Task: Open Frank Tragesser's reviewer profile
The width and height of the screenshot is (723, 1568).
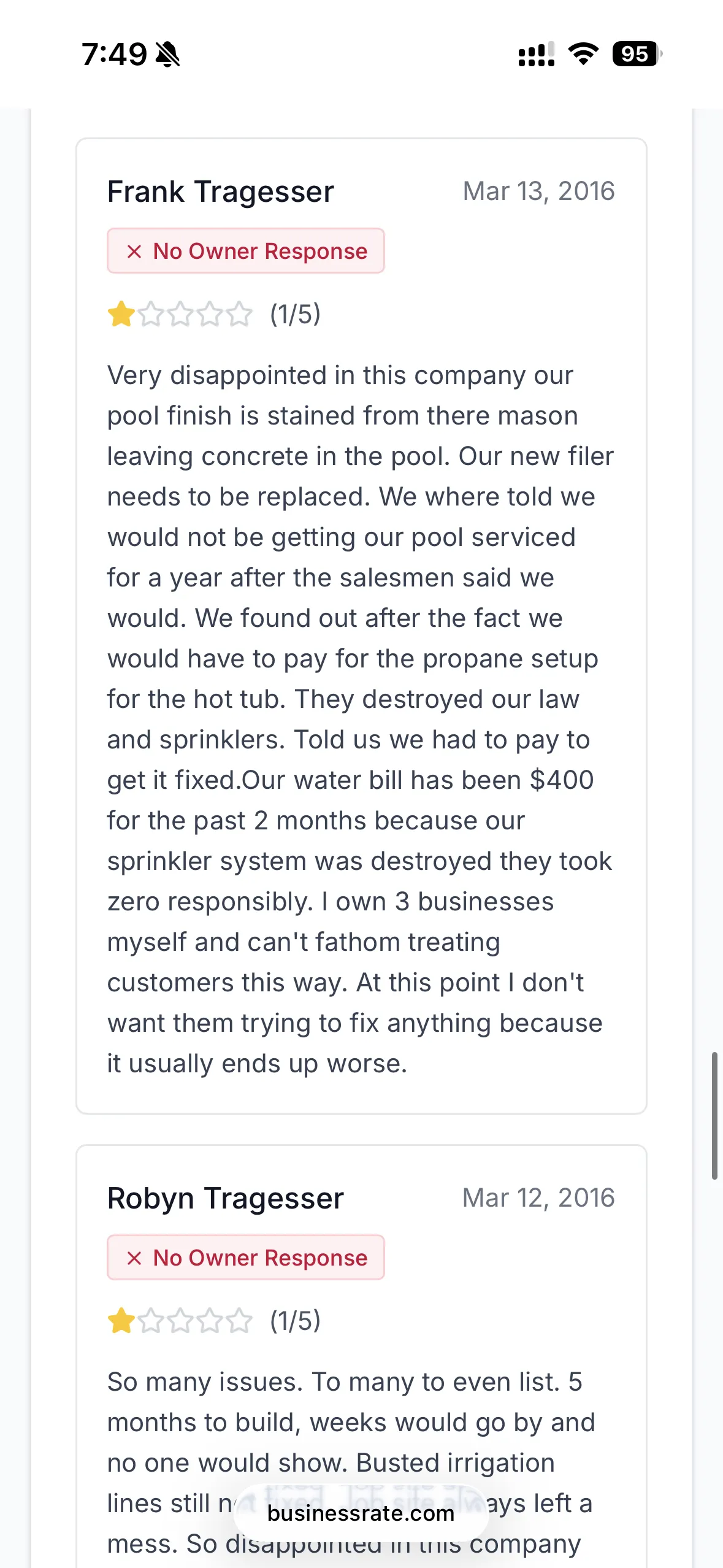Action: [x=220, y=191]
